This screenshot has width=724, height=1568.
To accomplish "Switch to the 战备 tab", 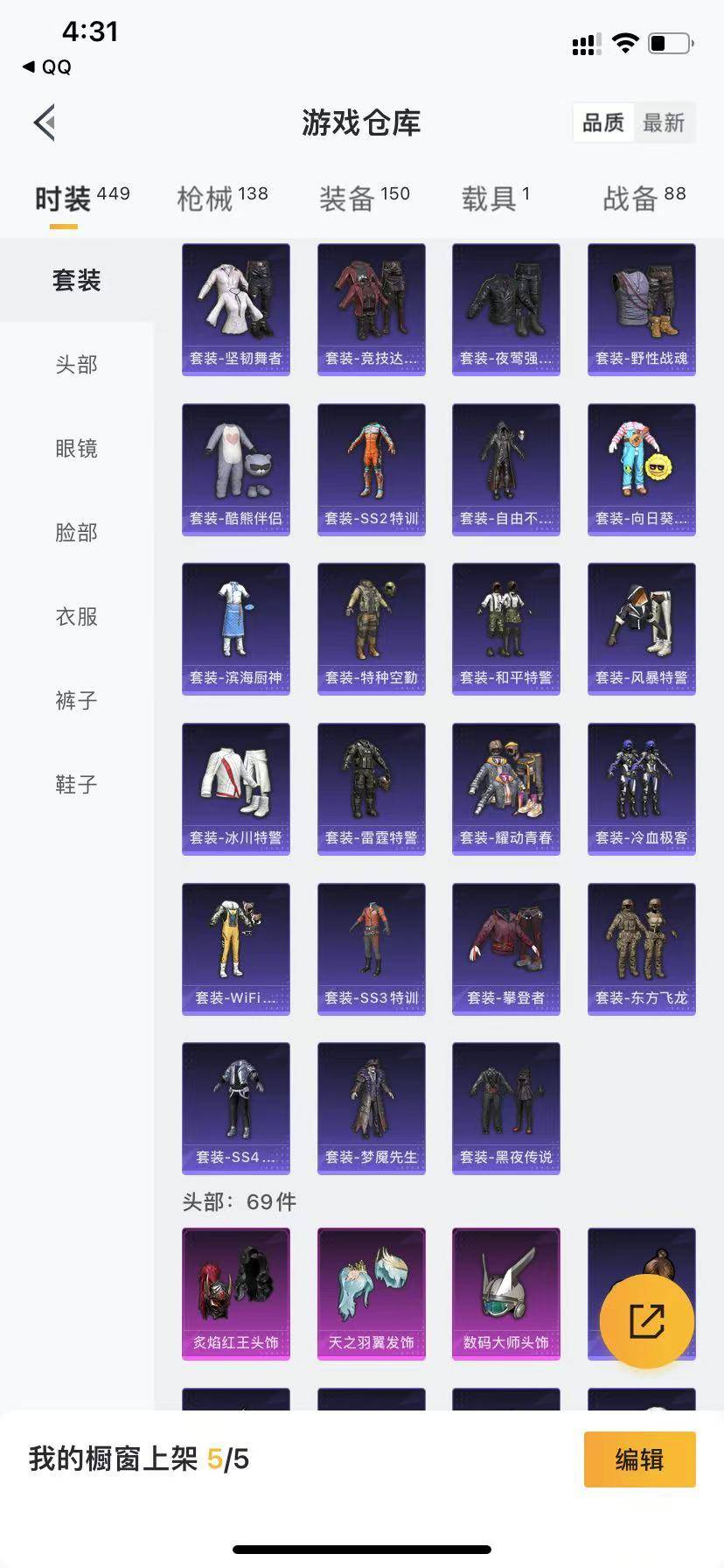I will [644, 199].
